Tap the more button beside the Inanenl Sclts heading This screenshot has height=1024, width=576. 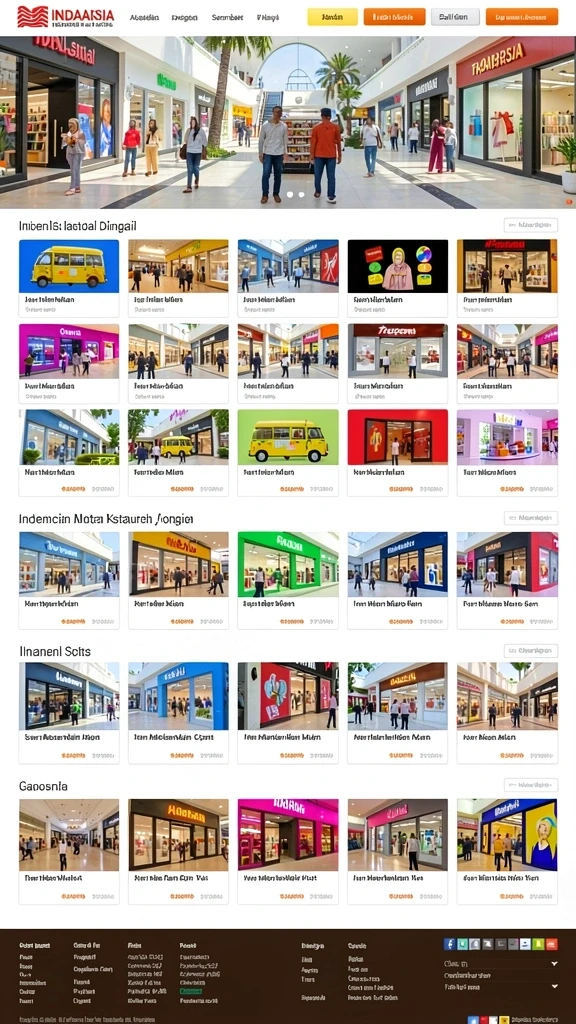tap(531, 651)
